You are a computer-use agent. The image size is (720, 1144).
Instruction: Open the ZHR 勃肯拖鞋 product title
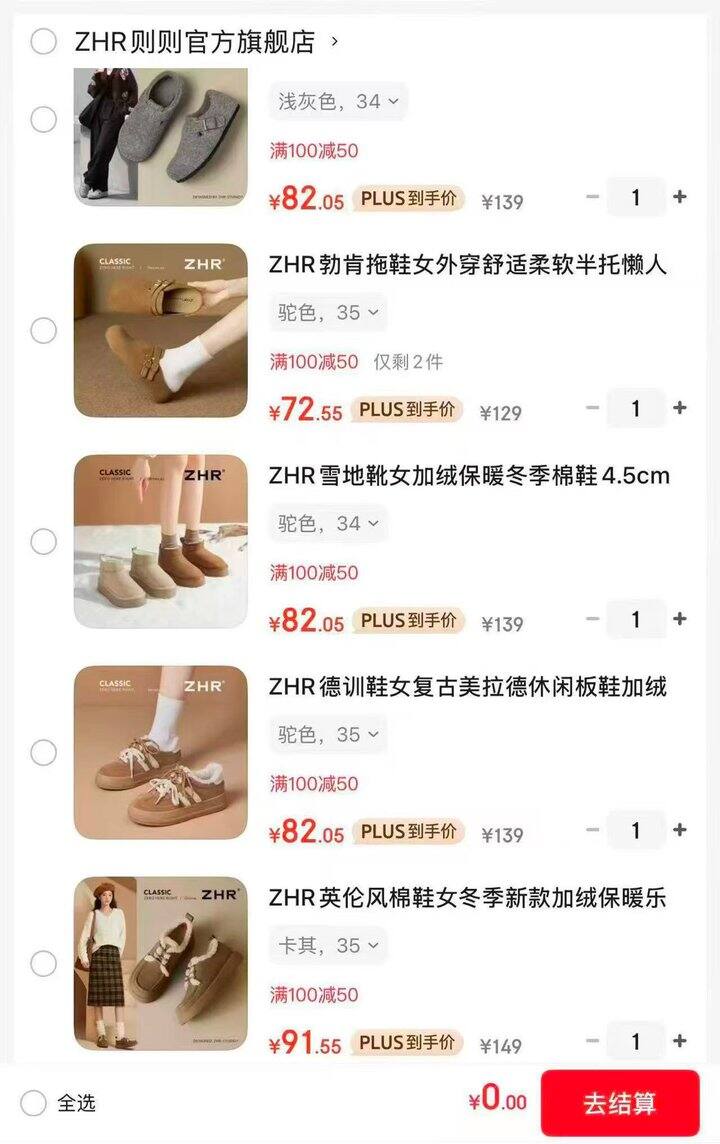tap(467, 265)
